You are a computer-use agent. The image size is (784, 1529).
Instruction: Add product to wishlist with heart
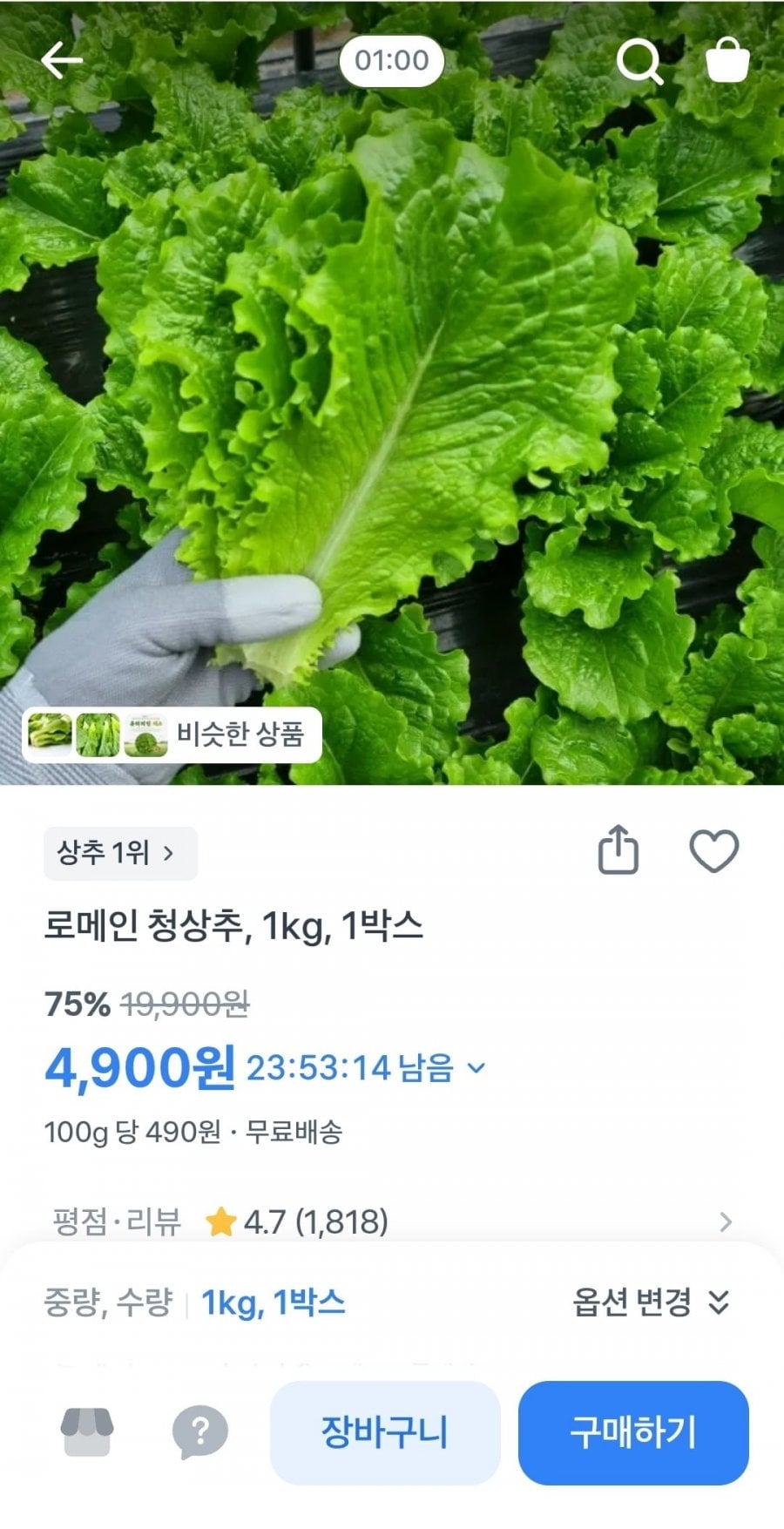coord(714,850)
